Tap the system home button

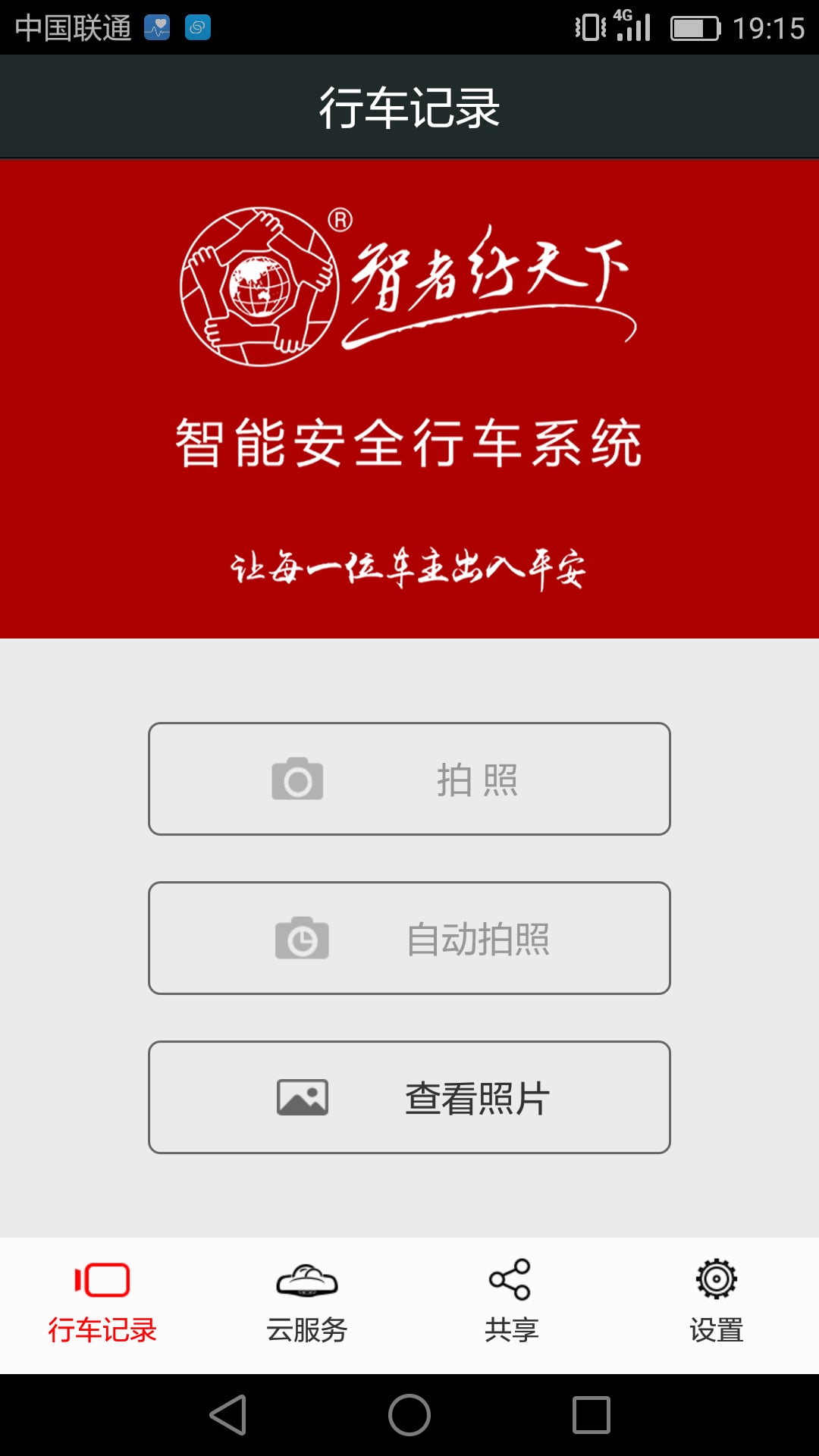coord(409,1415)
